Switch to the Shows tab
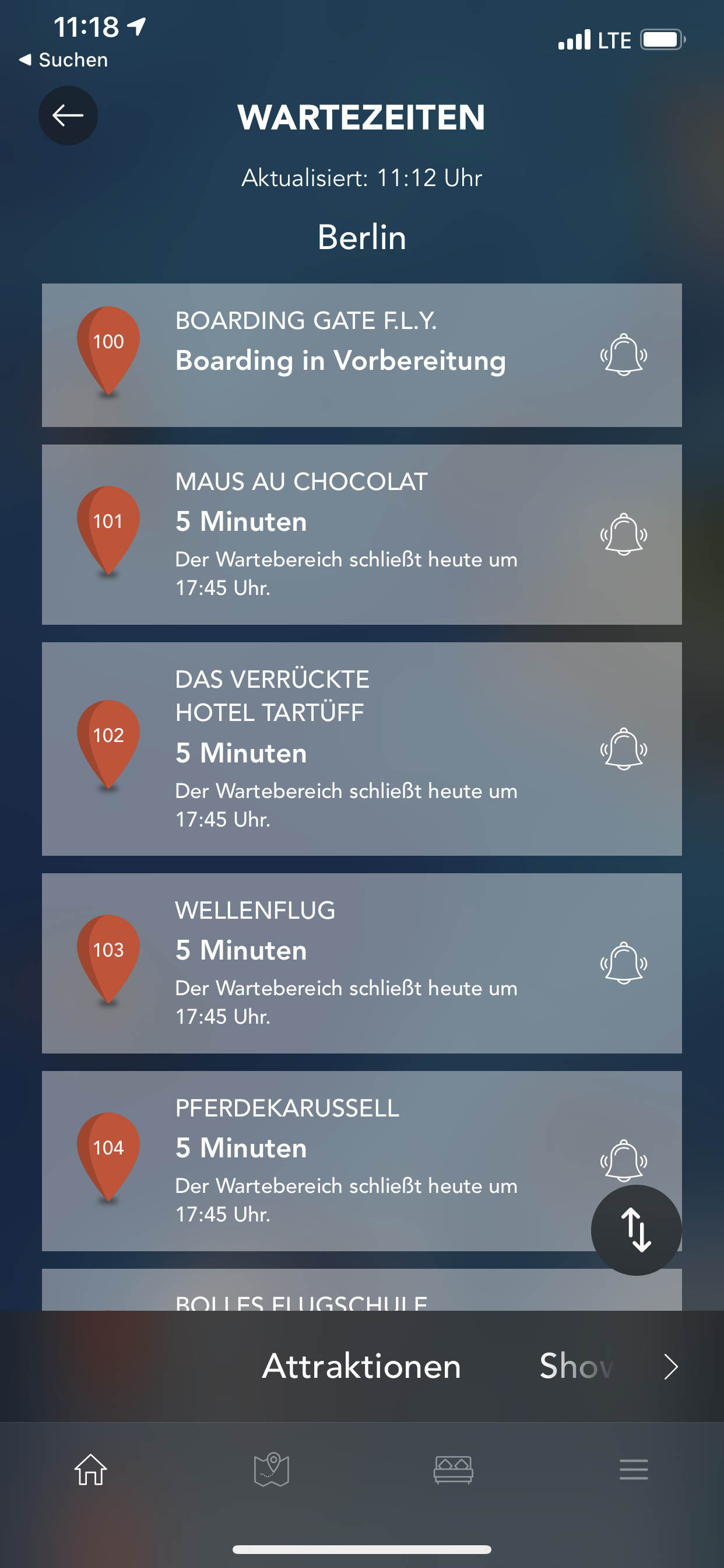This screenshot has width=724, height=1568. pos(577,1367)
